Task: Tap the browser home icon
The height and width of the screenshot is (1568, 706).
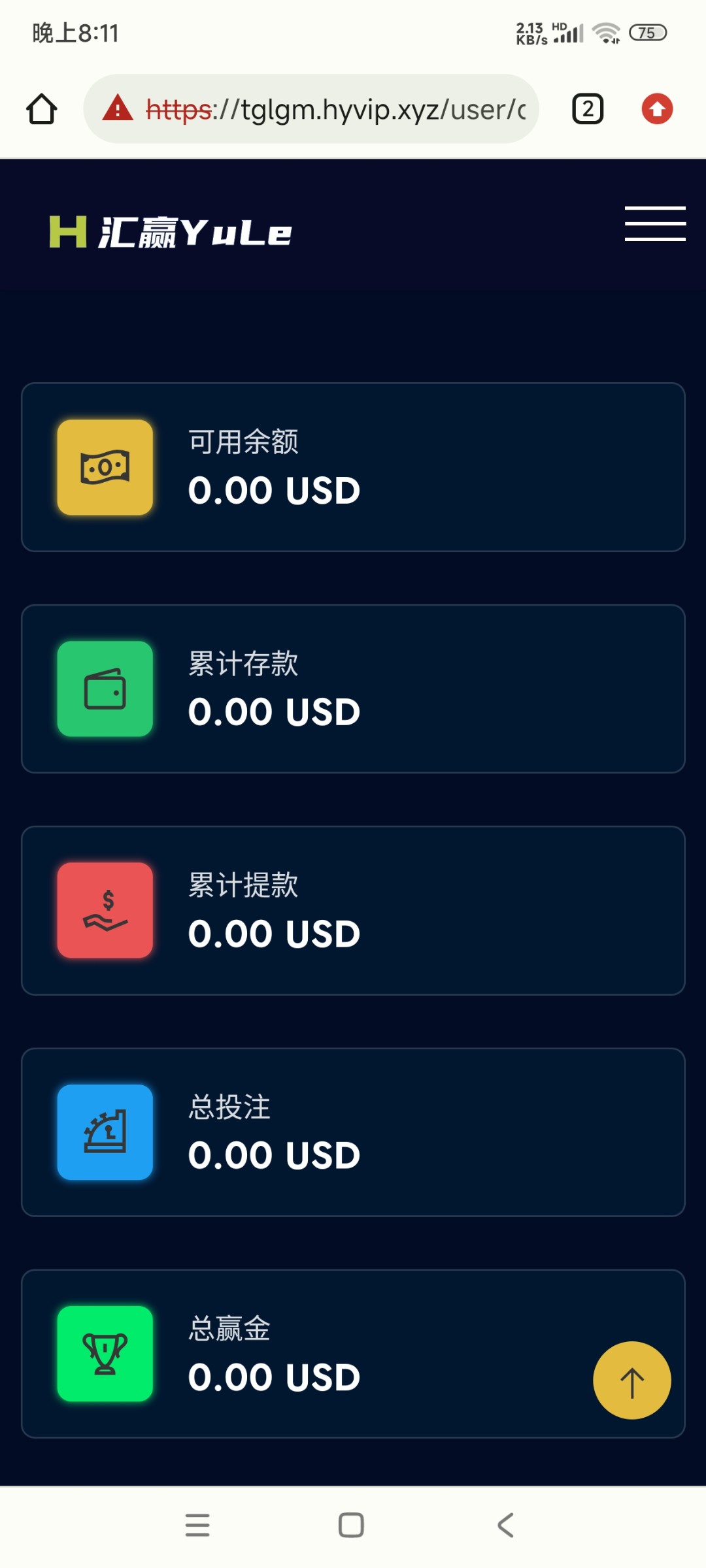Action: coord(42,109)
